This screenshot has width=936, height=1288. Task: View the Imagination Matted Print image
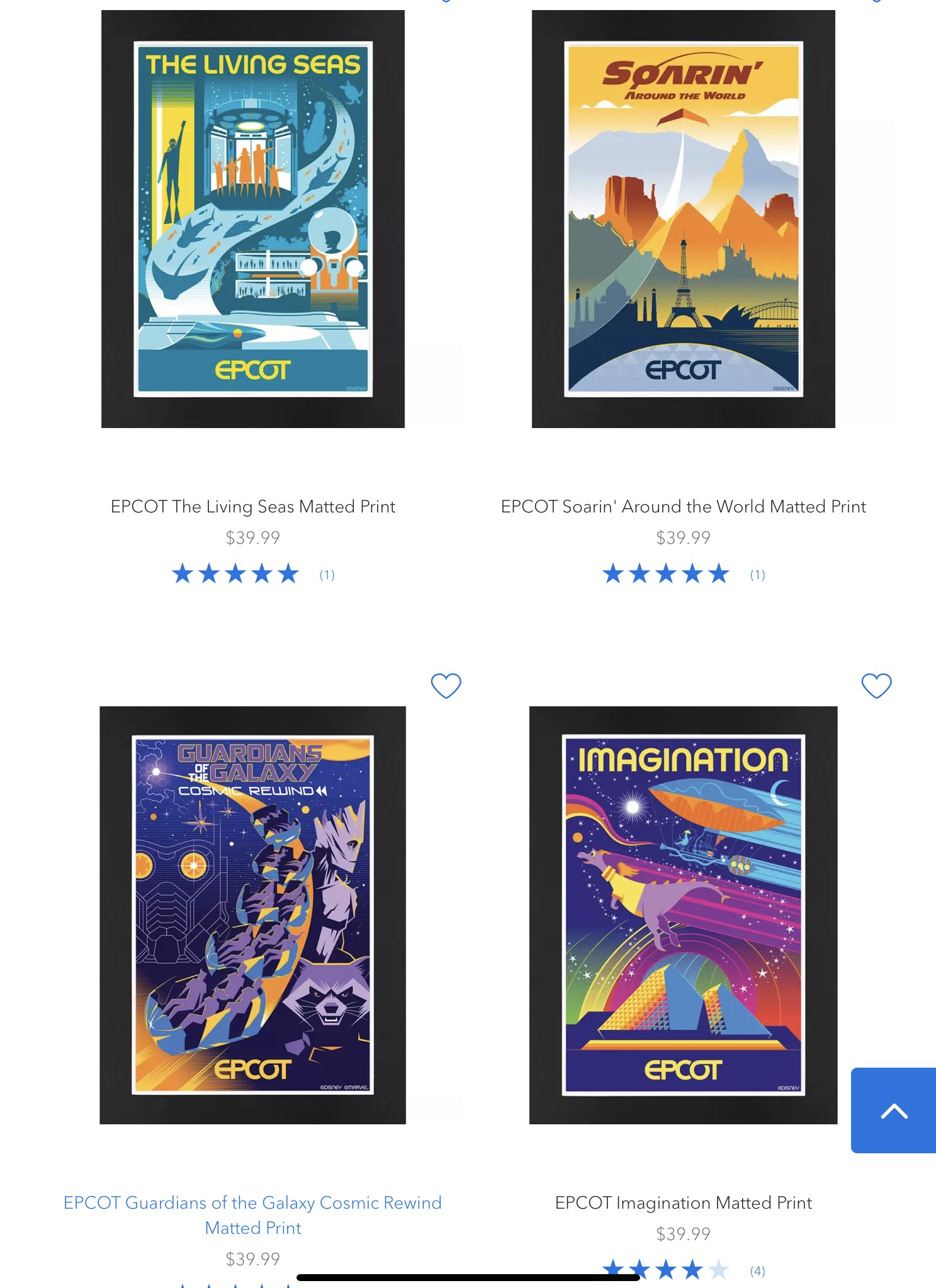[683, 915]
